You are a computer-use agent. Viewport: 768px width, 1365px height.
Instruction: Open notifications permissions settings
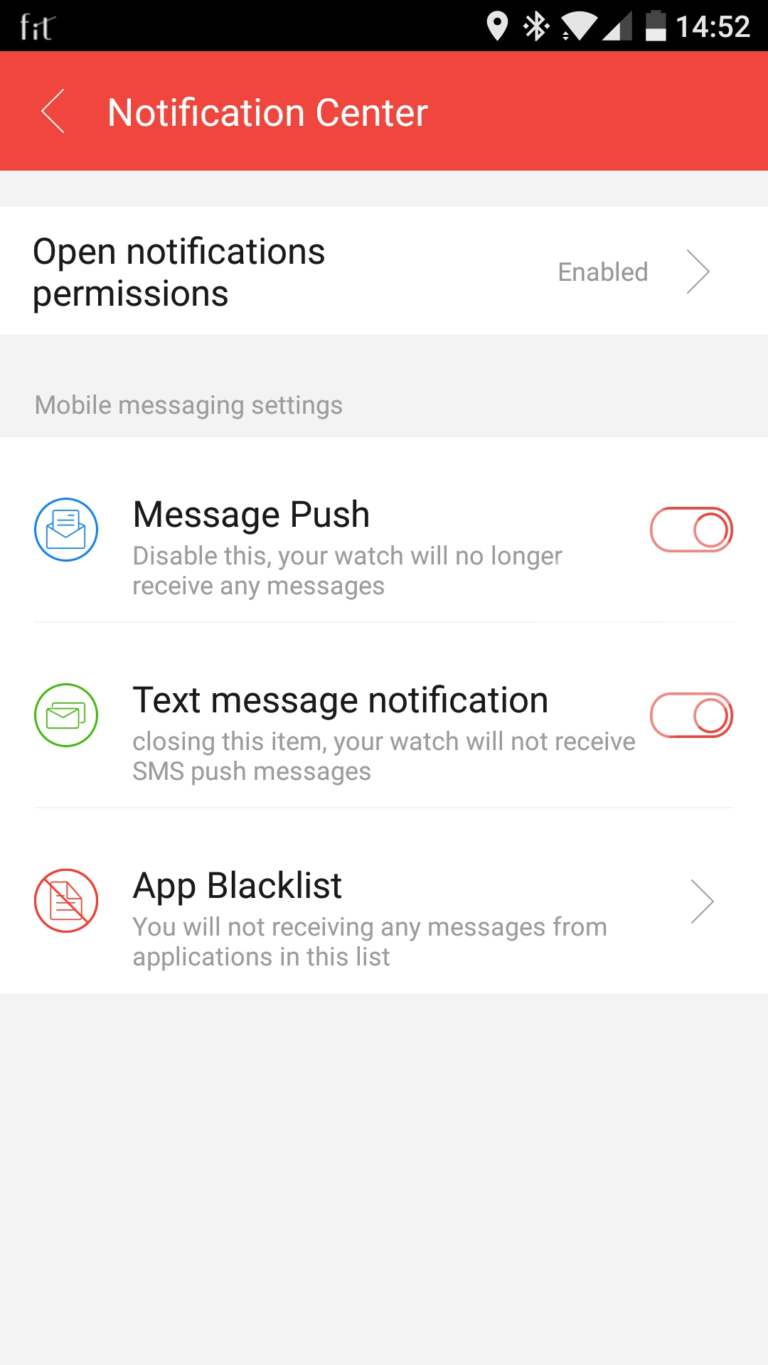384,271
